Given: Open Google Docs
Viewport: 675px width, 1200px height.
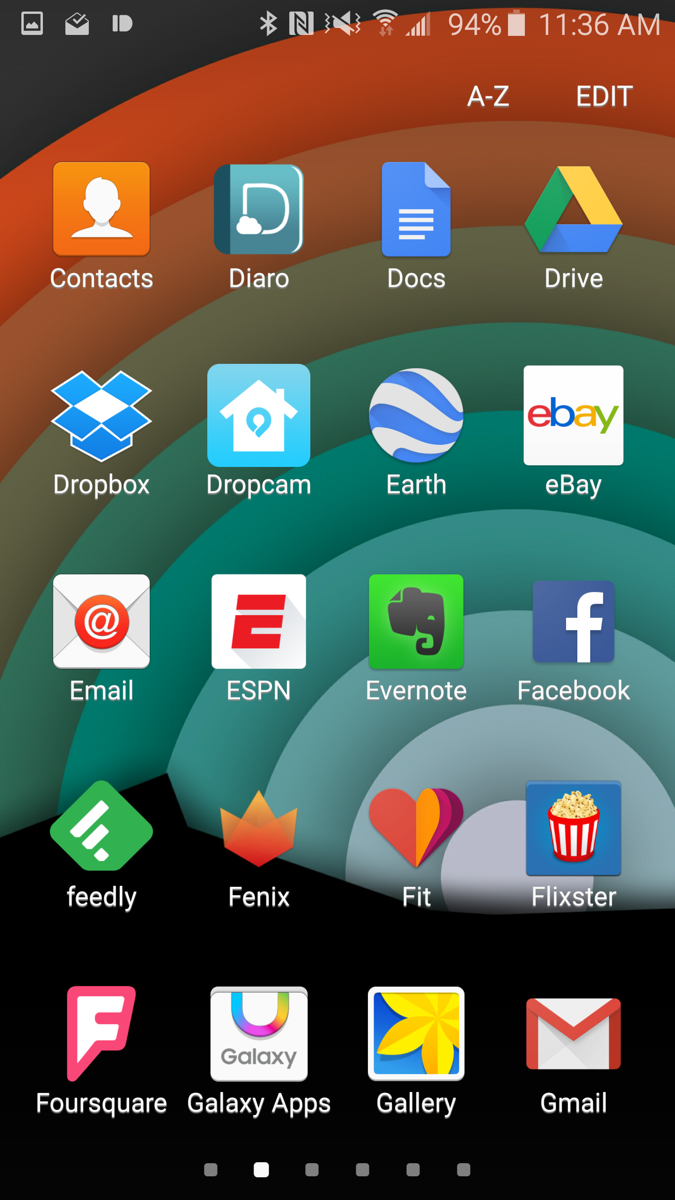Looking at the screenshot, I should [416, 210].
